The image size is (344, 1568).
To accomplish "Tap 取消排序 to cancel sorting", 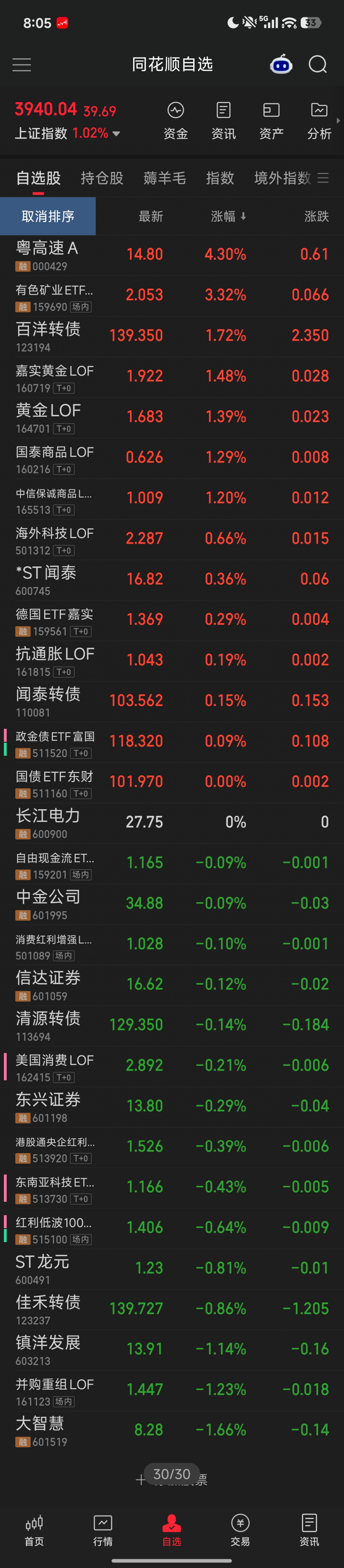I will point(47,216).
